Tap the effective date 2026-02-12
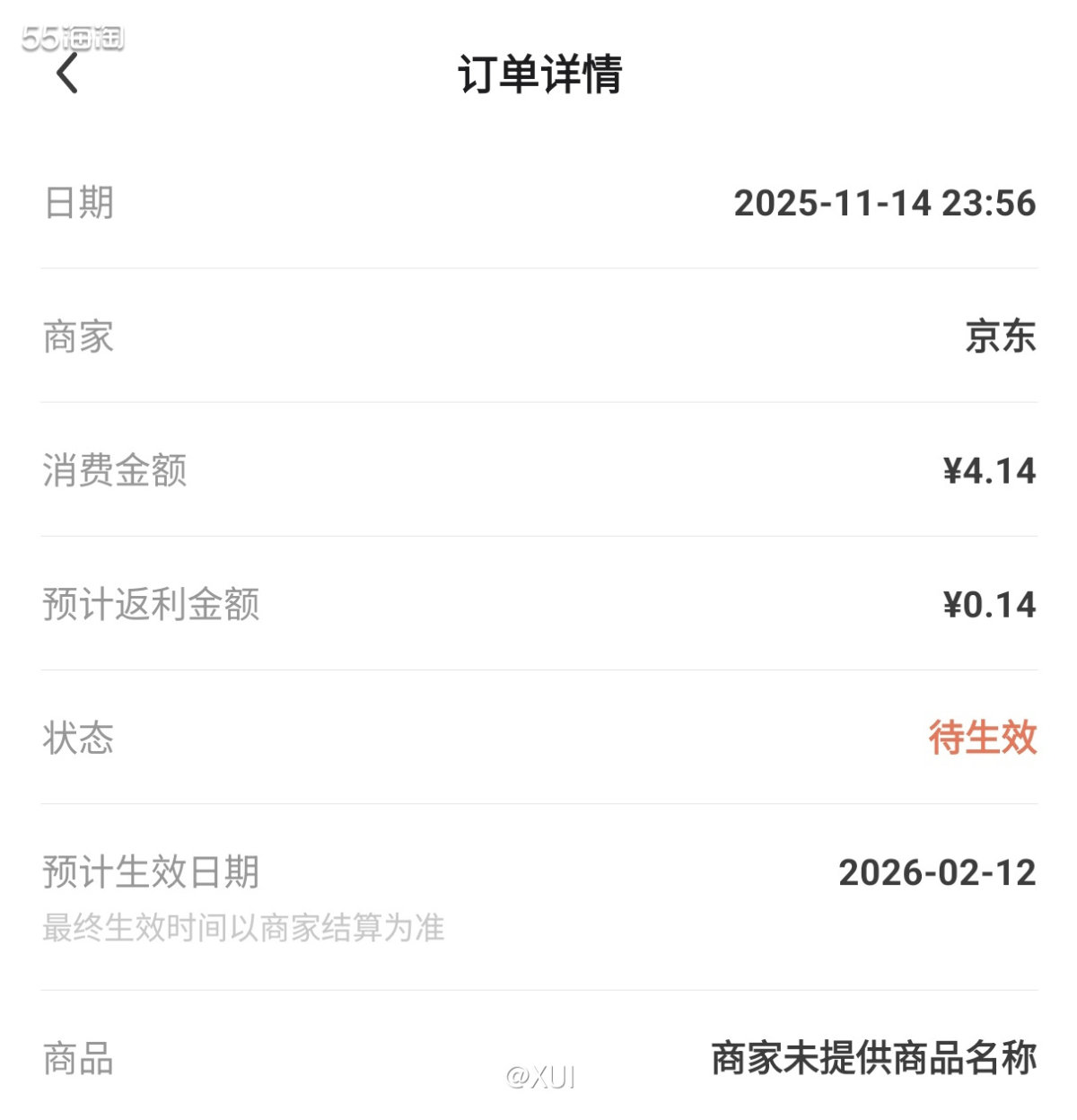 click(x=937, y=871)
